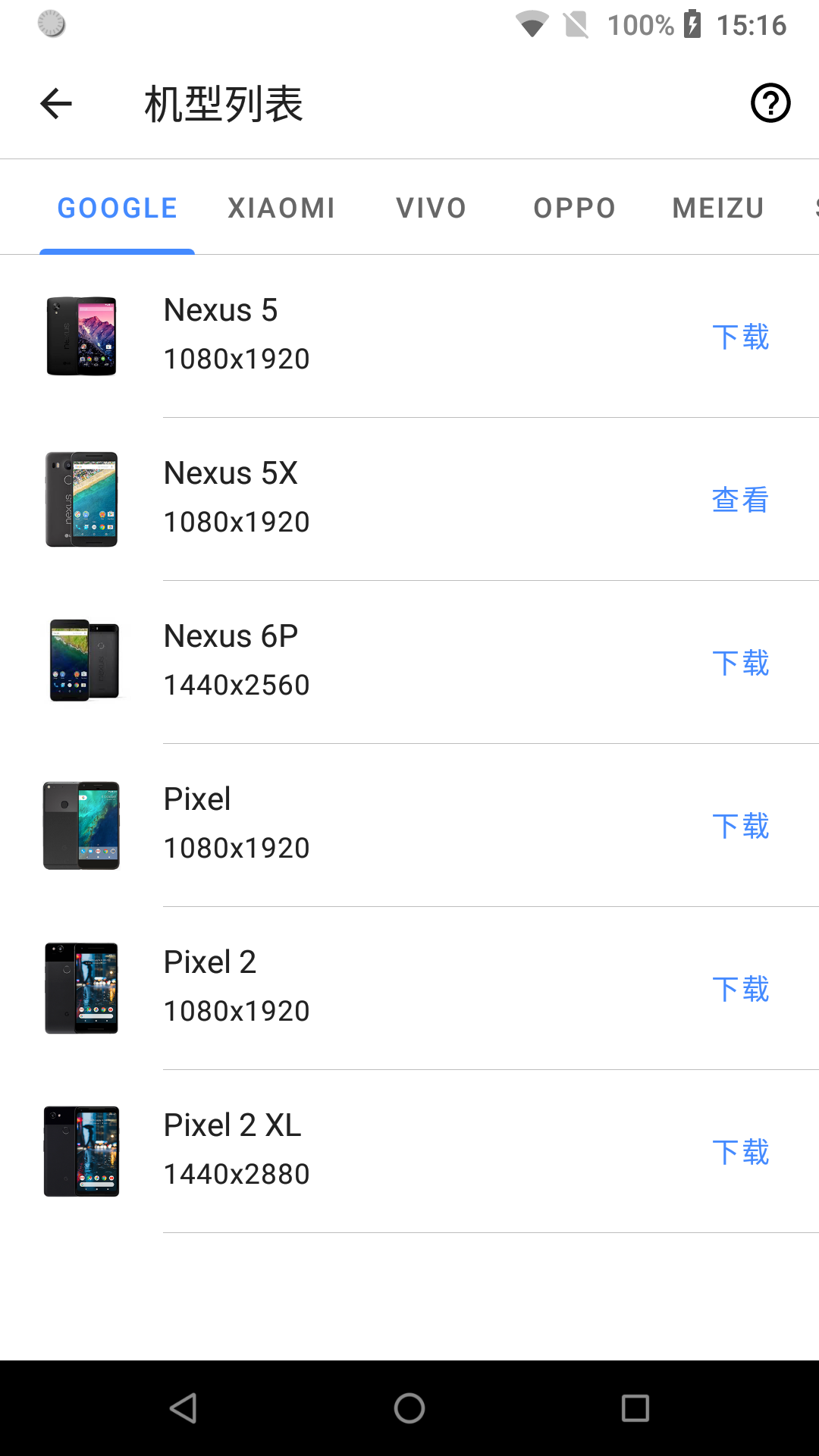The height and width of the screenshot is (1456, 819).
Task: Go back using the back arrow icon
Action: (x=55, y=103)
